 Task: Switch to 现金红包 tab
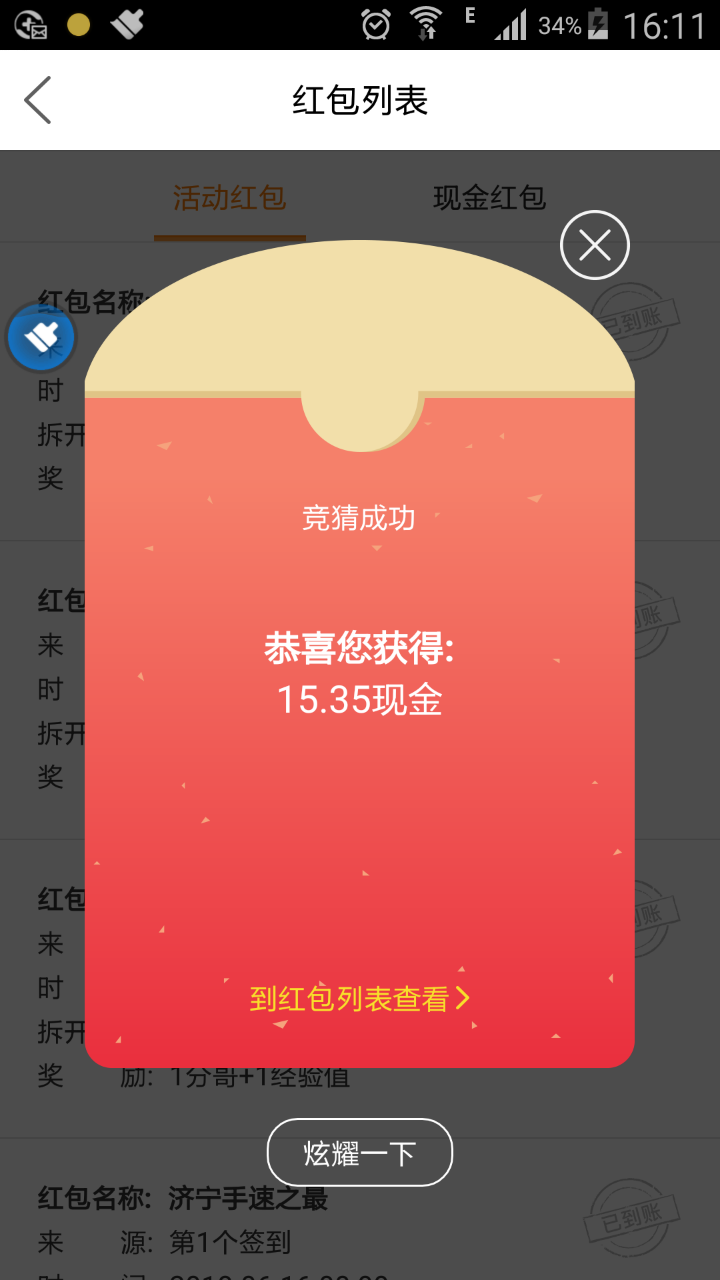[489, 197]
